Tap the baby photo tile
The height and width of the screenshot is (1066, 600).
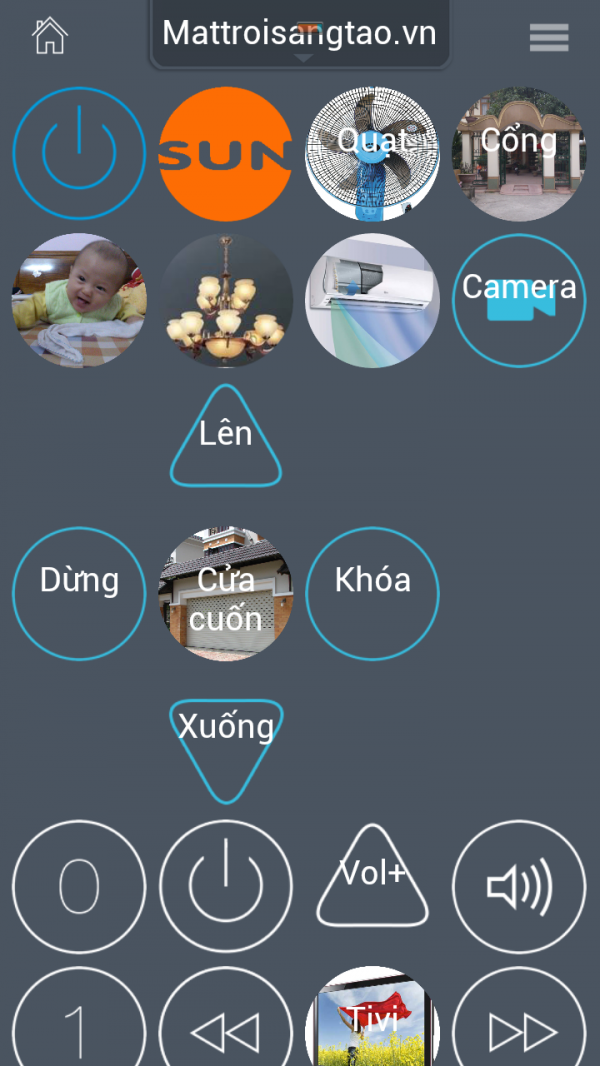pos(79,300)
